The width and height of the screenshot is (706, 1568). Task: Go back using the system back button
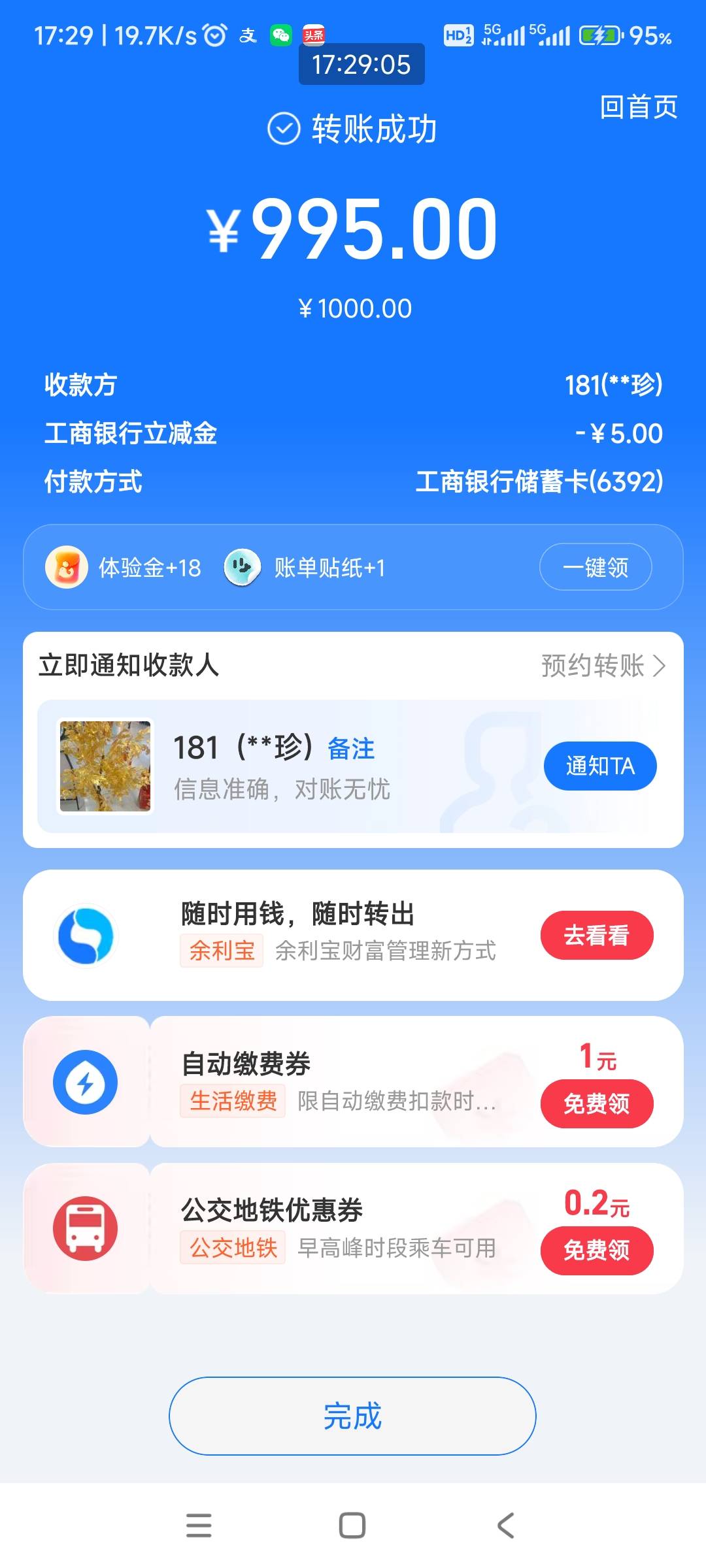click(x=505, y=1526)
